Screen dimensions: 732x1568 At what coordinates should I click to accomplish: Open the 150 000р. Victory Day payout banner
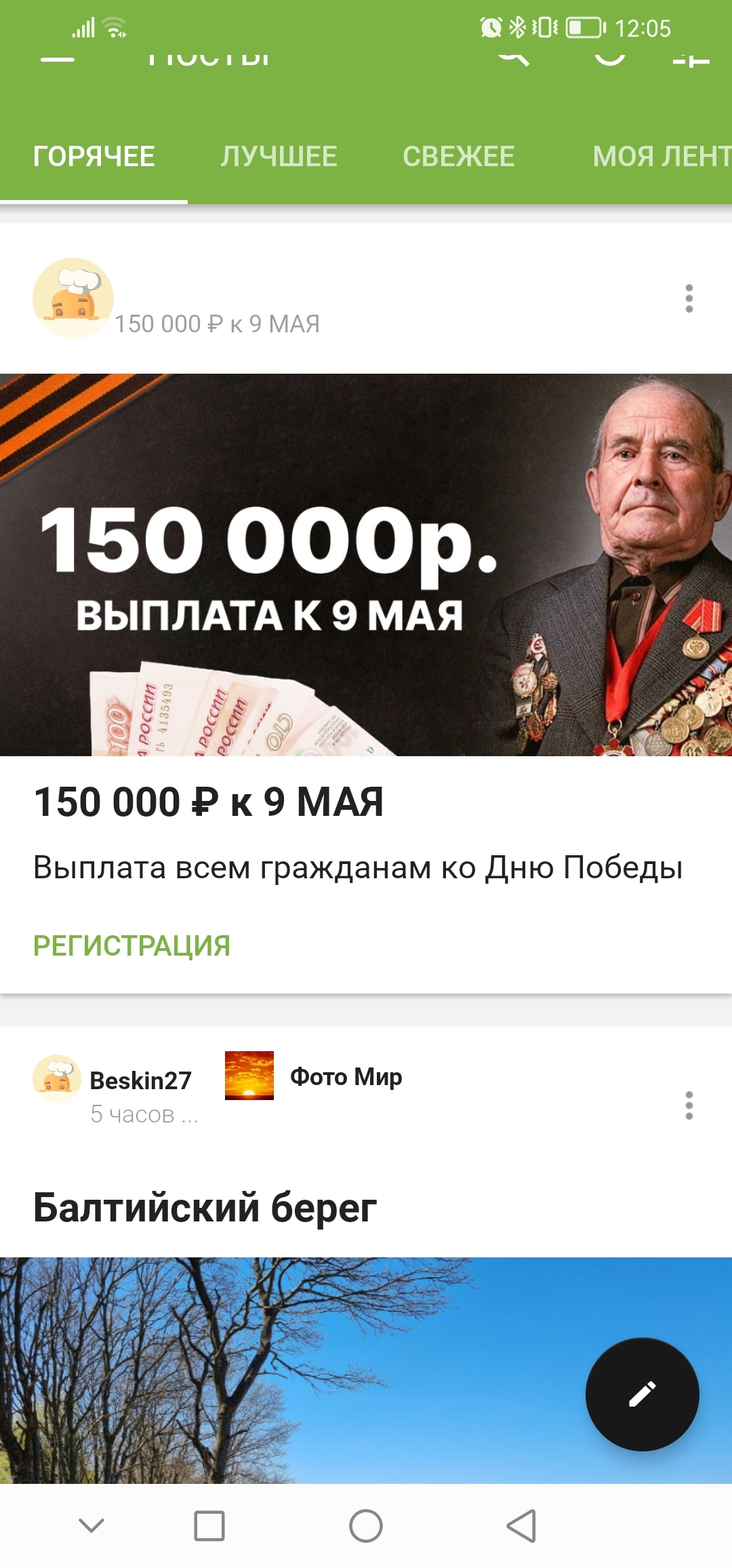click(366, 564)
